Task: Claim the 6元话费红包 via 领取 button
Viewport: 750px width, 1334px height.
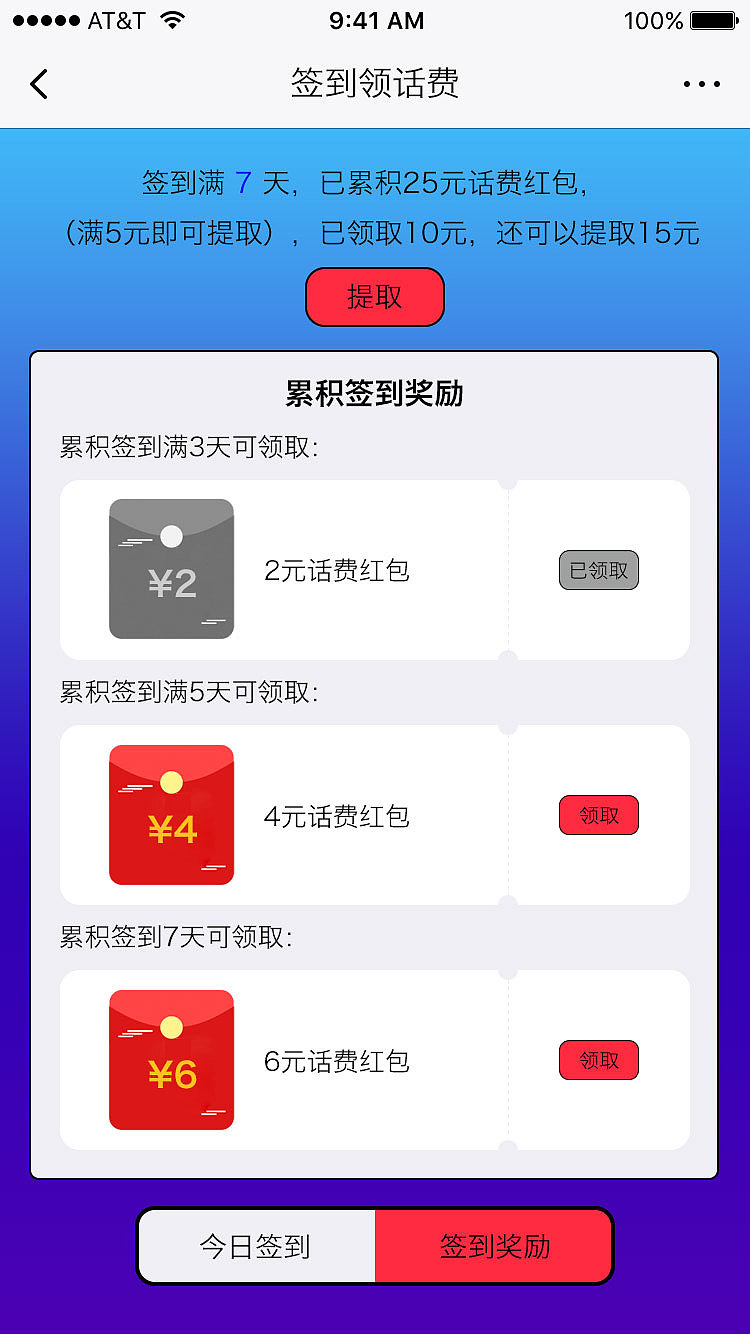Action: (x=598, y=1060)
